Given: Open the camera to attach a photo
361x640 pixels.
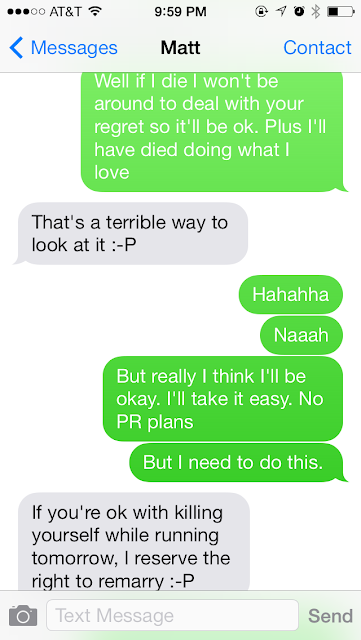Looking at the screenshot, I should (23, 616).
